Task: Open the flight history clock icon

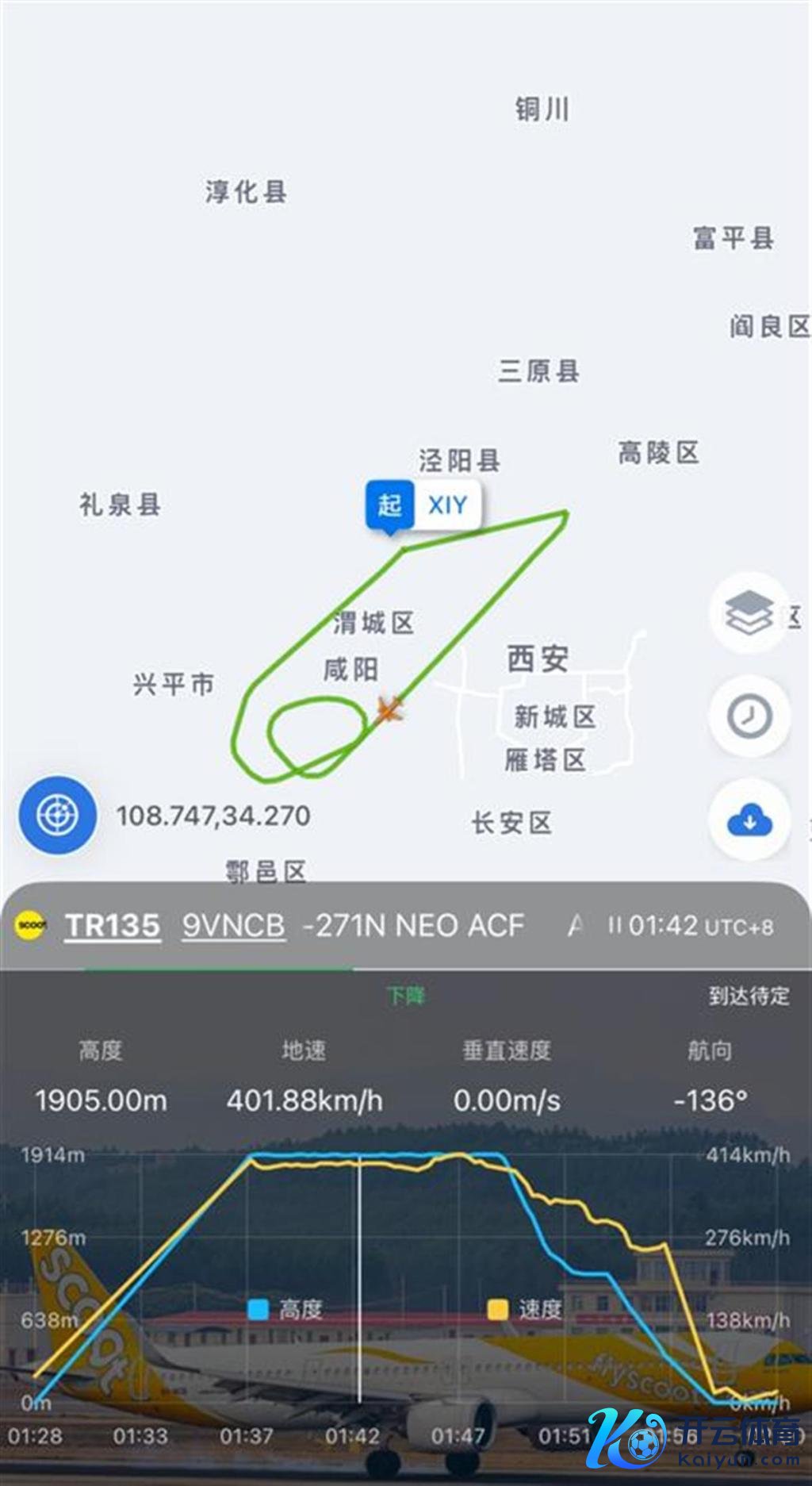Action: (749, 716)
